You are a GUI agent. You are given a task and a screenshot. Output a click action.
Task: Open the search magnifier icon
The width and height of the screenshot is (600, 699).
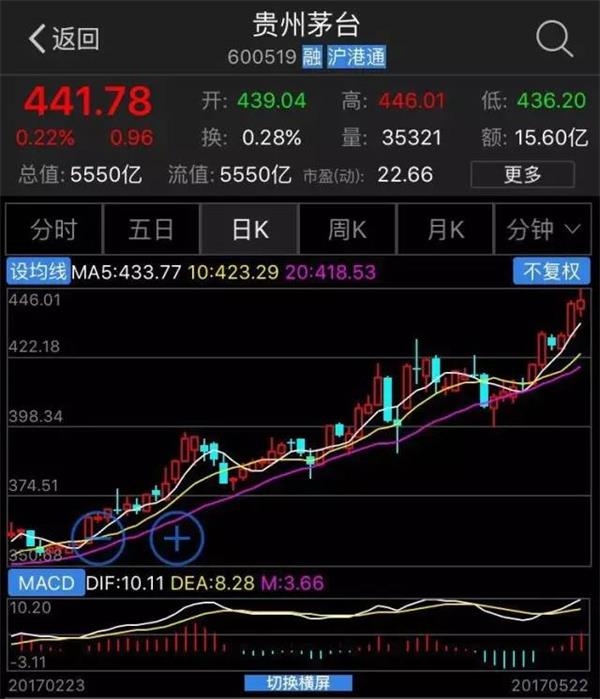(x=553, y=39)
